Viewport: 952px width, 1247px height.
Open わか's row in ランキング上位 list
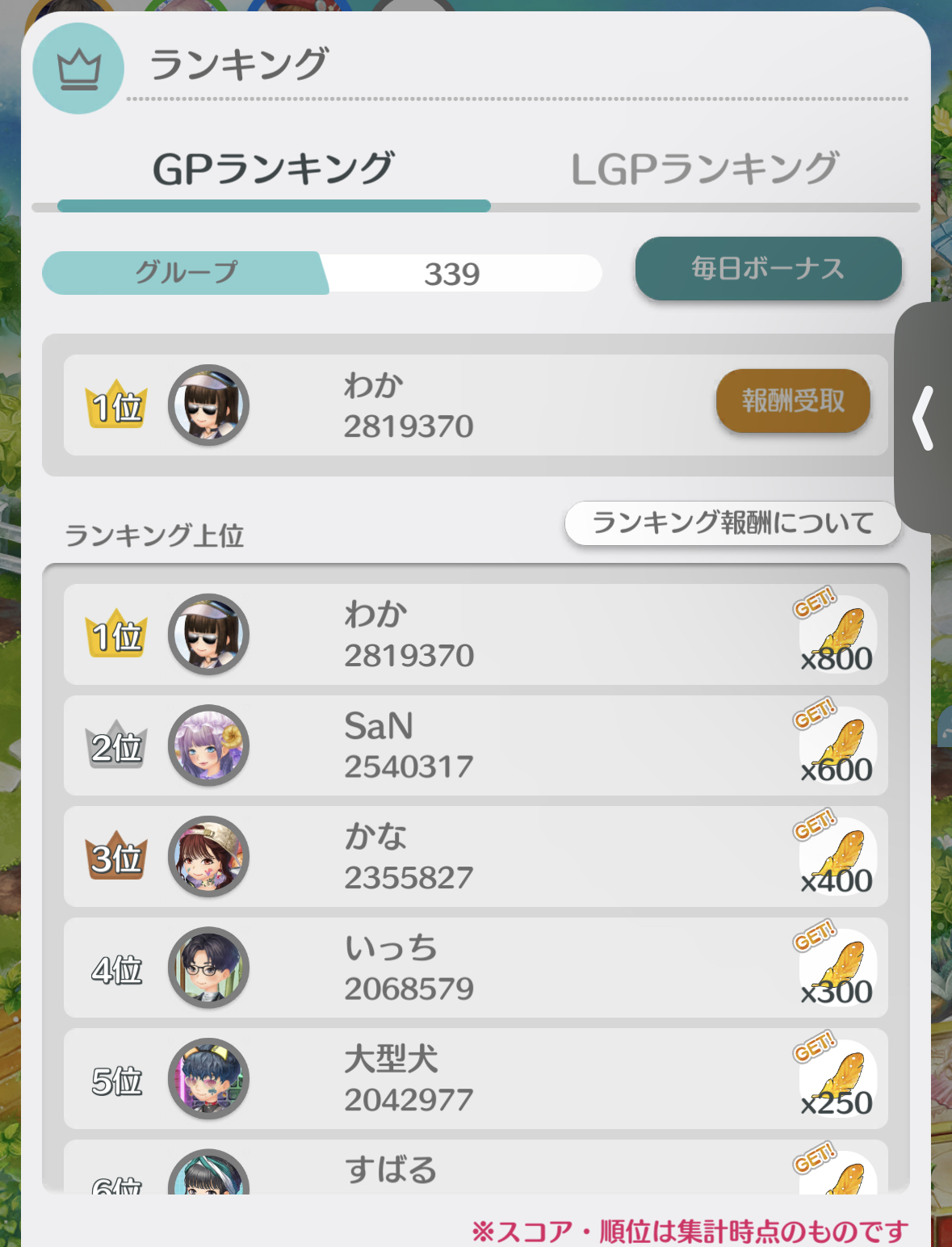(475, 635)
